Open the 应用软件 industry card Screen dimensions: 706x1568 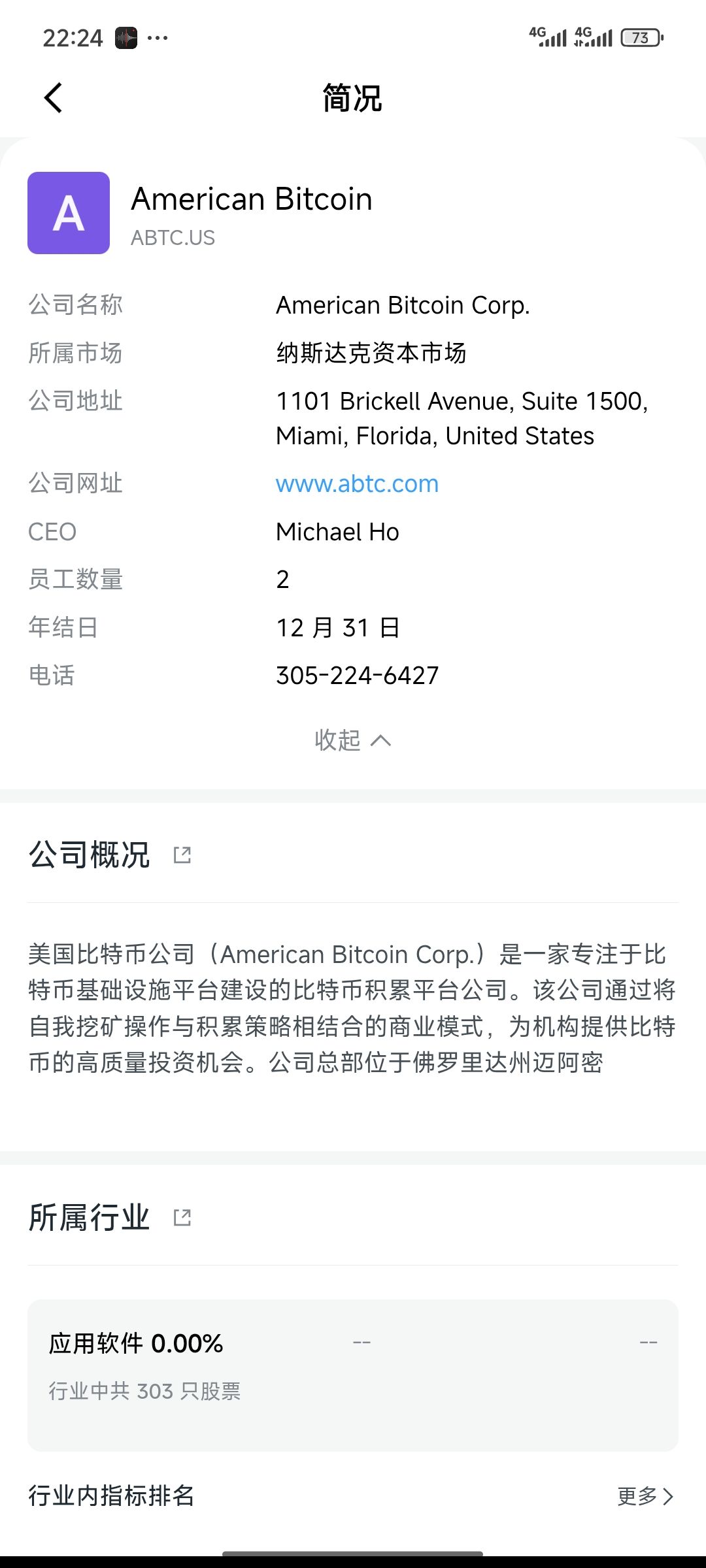coord(352,1375)
